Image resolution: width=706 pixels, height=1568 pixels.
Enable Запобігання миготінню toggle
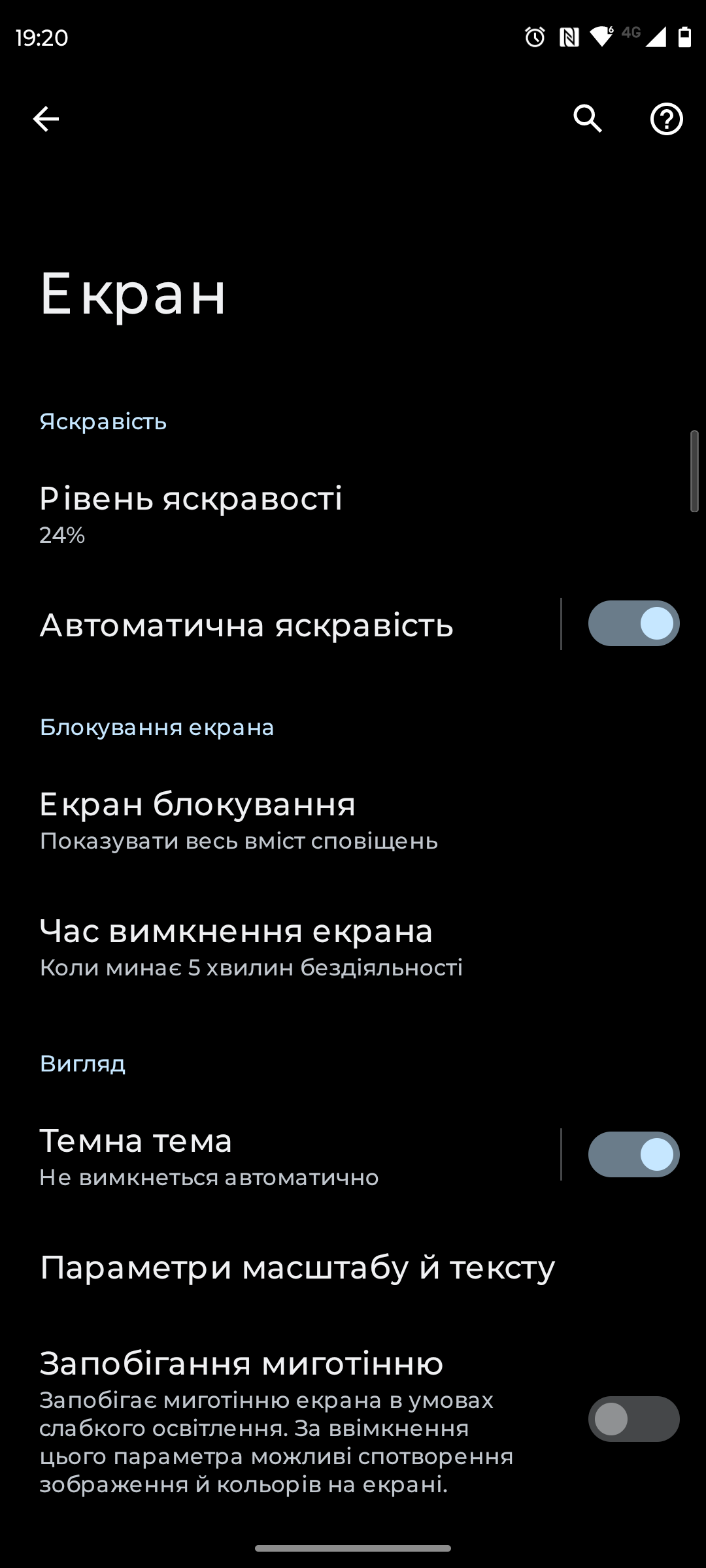click(633, 1418)
